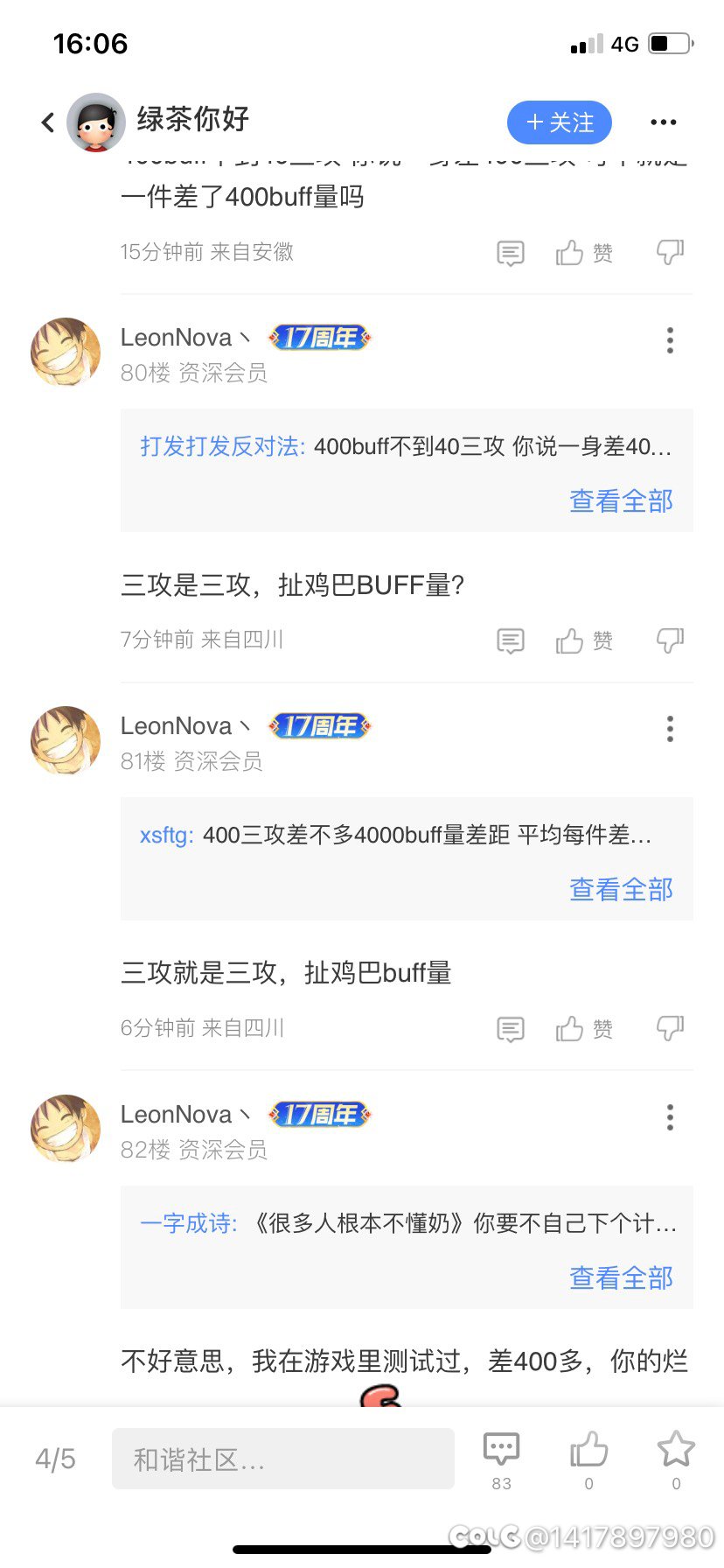
Task: View the full quote from xsftg
Action: pos(621,890)
